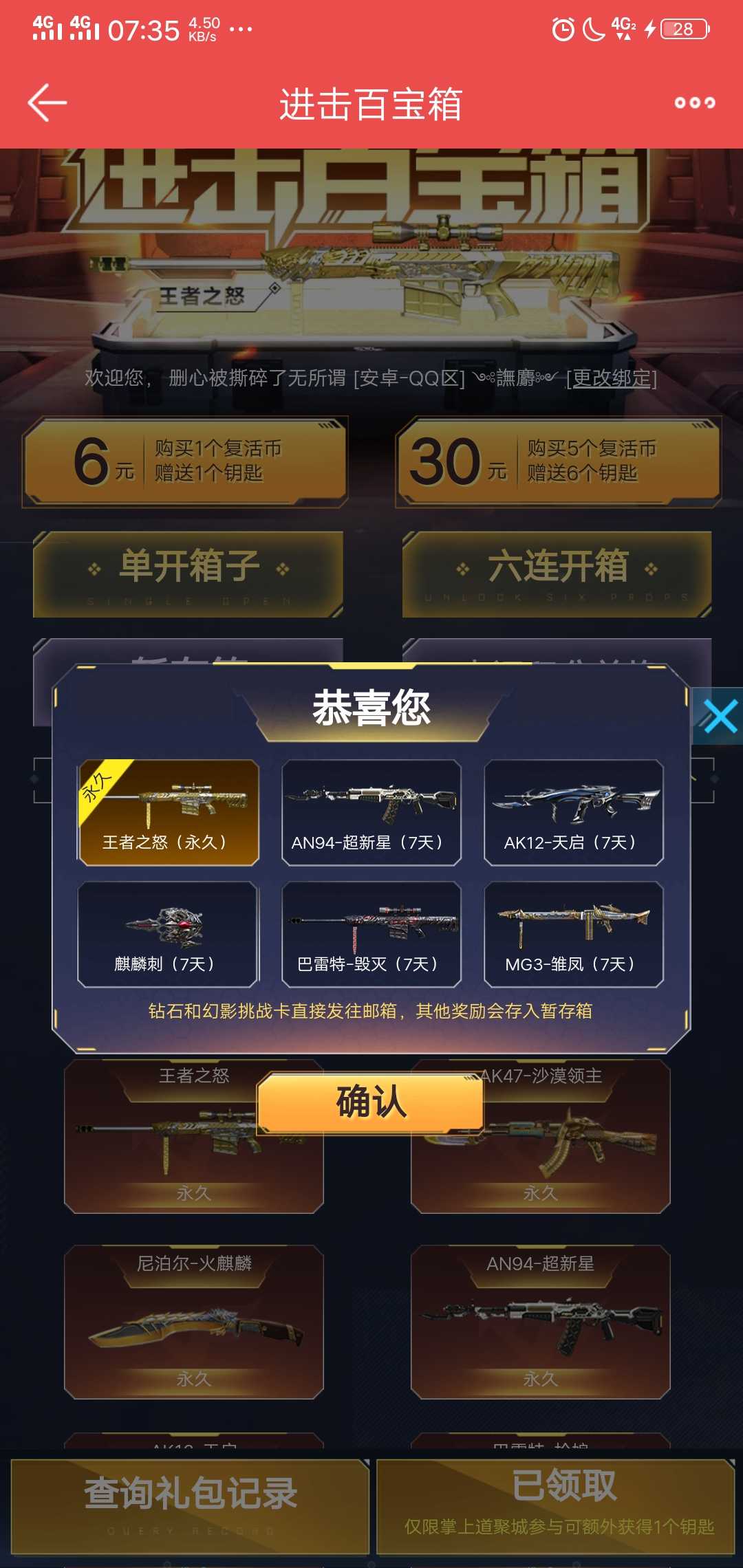Tap the AN94-超新星（7天）reward icon

point(371,812)
